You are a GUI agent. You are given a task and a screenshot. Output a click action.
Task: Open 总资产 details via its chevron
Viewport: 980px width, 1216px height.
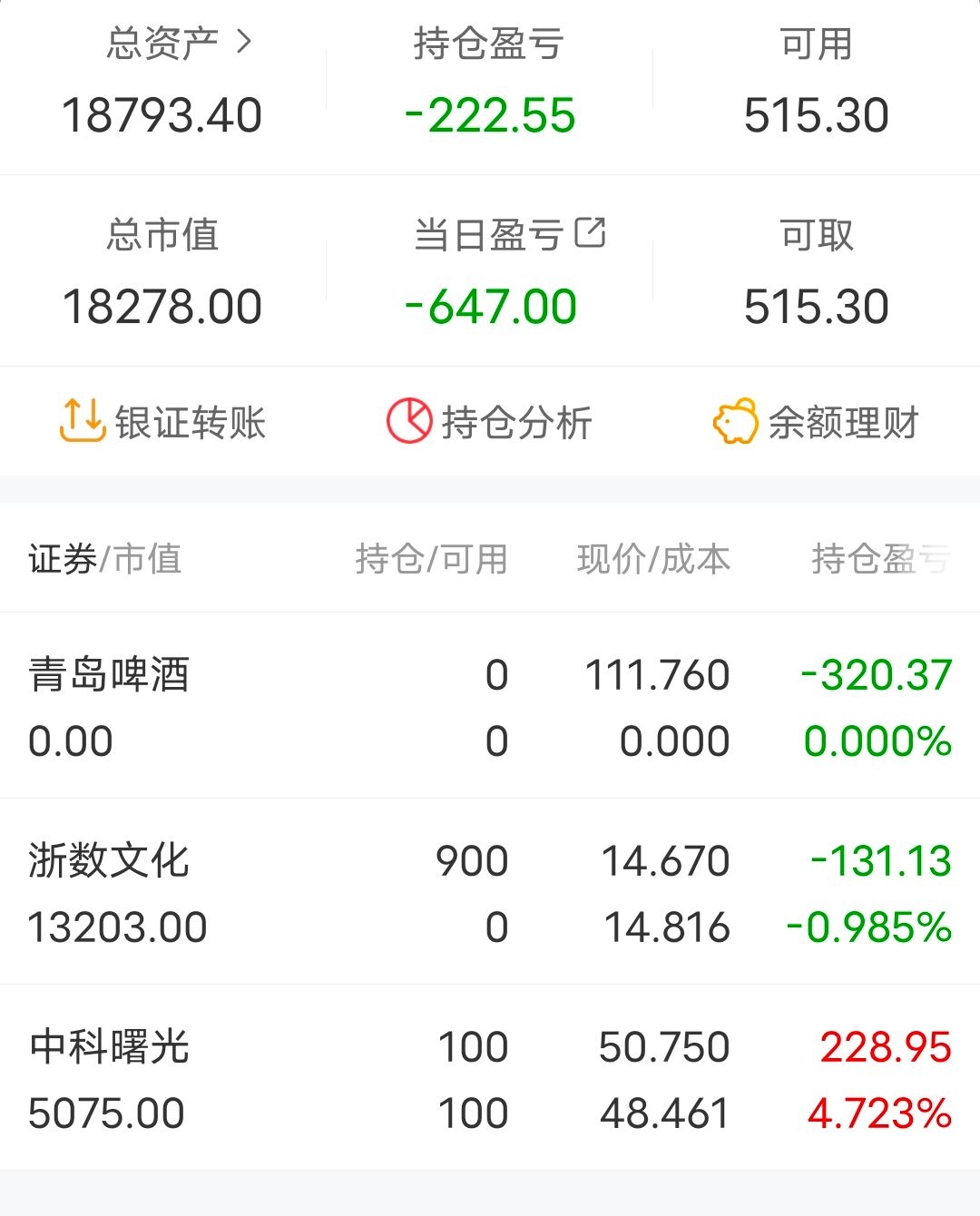tap(243, 42)
